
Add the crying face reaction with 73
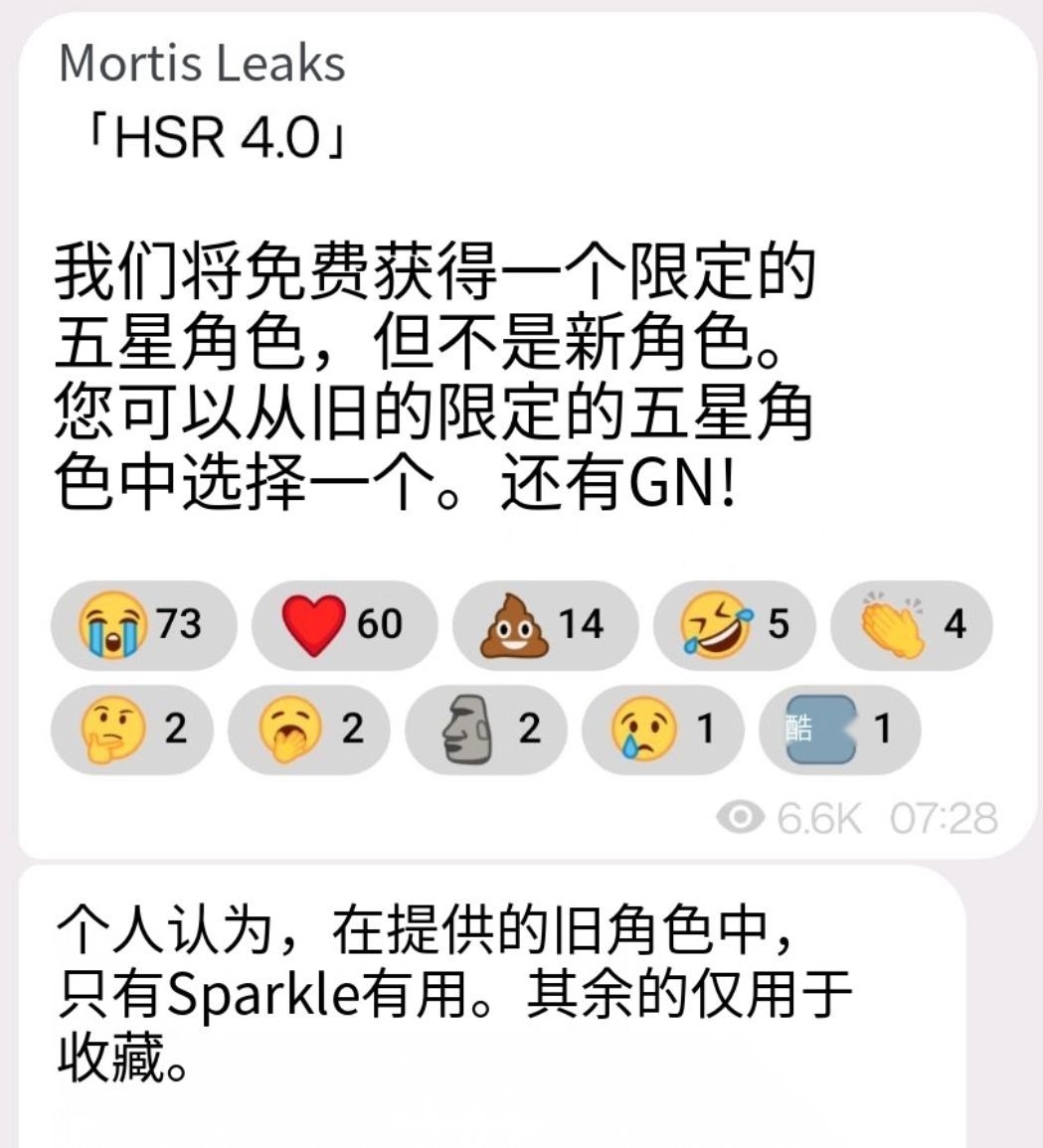[x=143, y=624]
